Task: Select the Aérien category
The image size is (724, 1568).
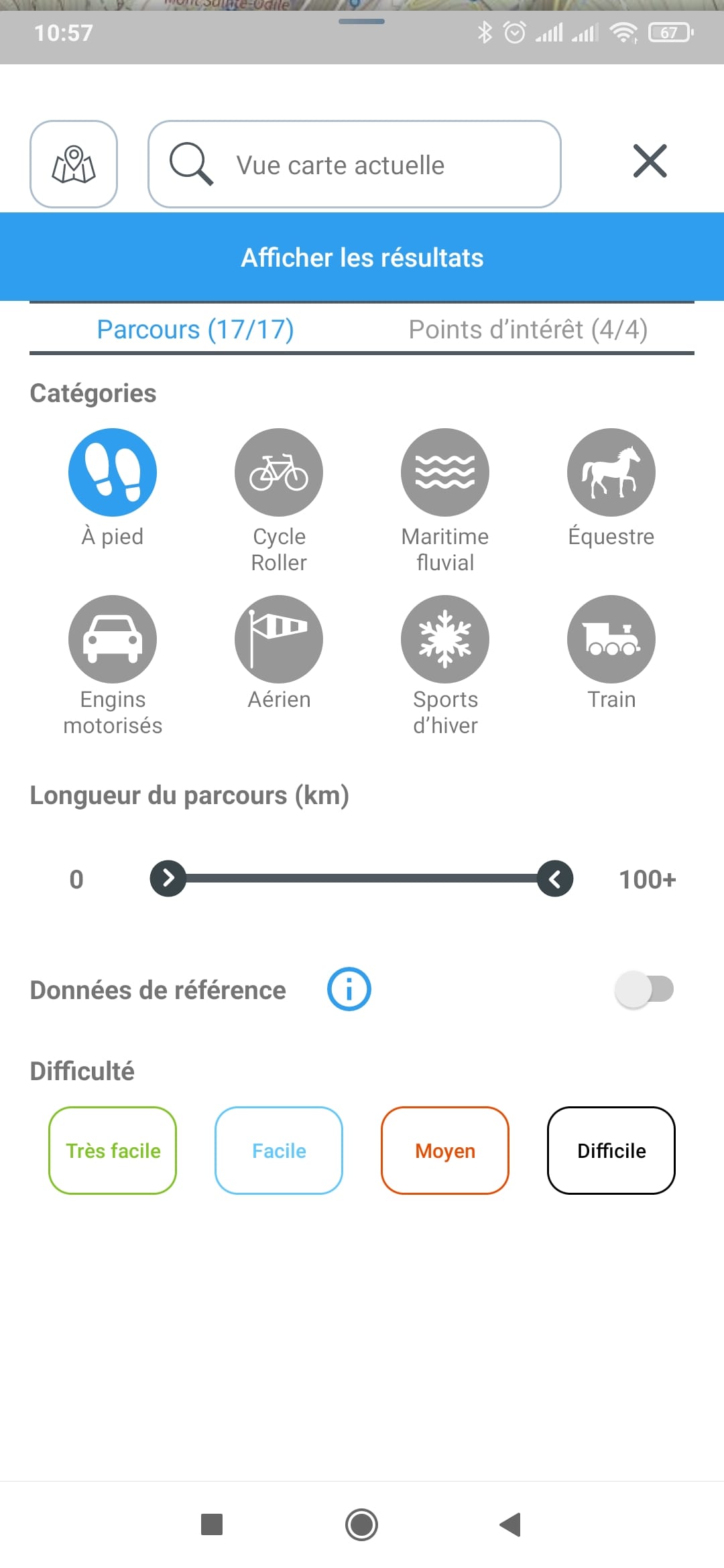Action: [279, 639]
